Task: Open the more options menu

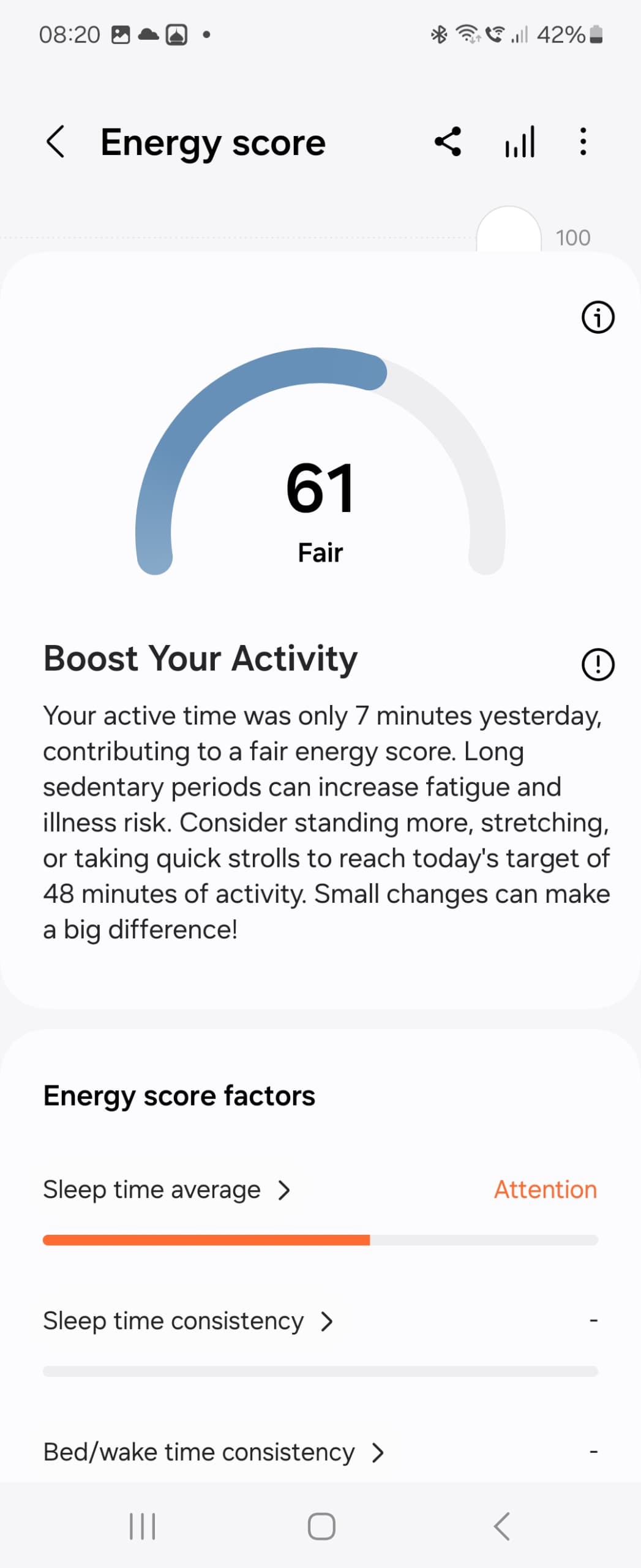Action: [583, 142]
